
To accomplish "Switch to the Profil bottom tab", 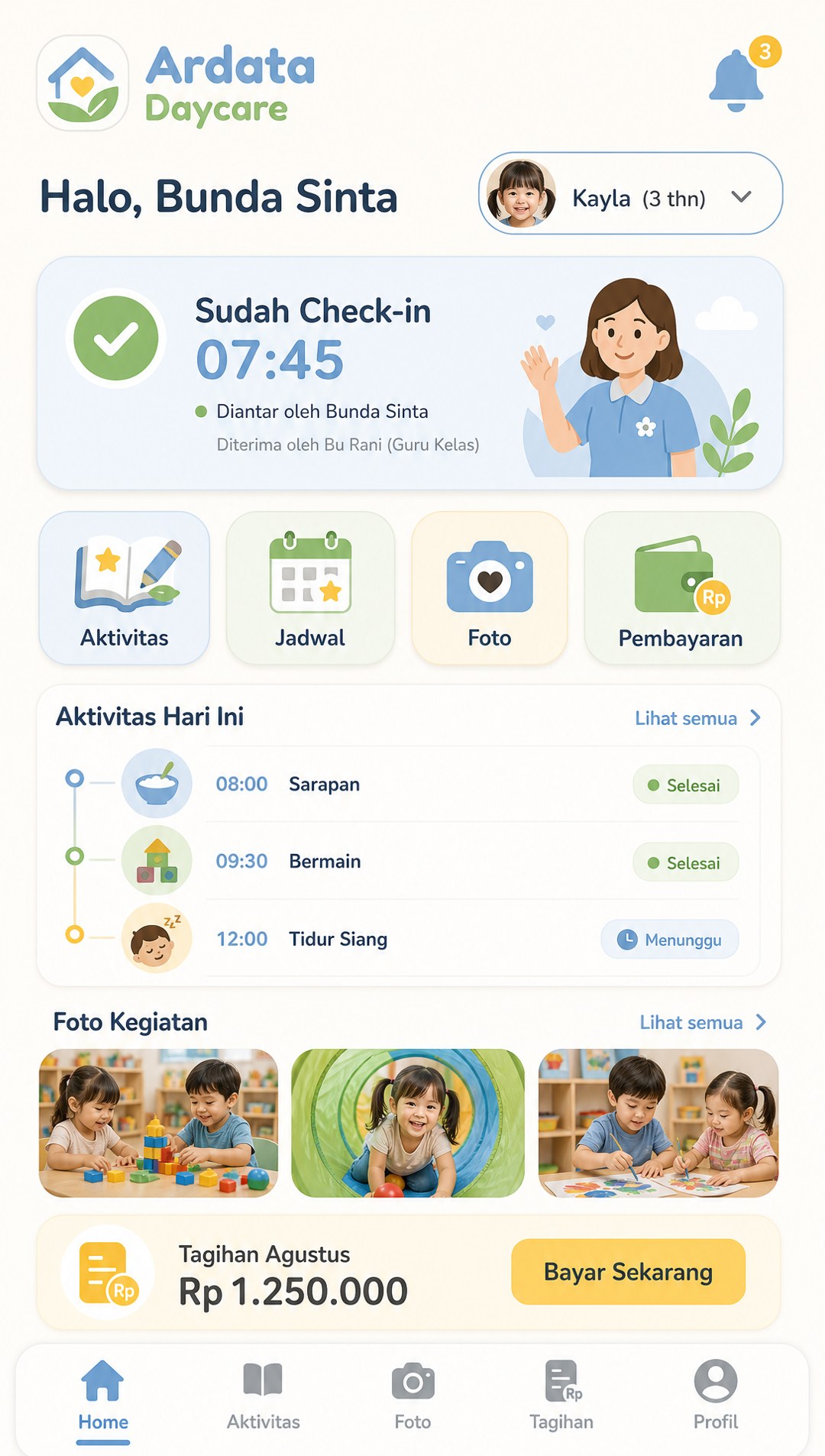I will (715, 1396).
